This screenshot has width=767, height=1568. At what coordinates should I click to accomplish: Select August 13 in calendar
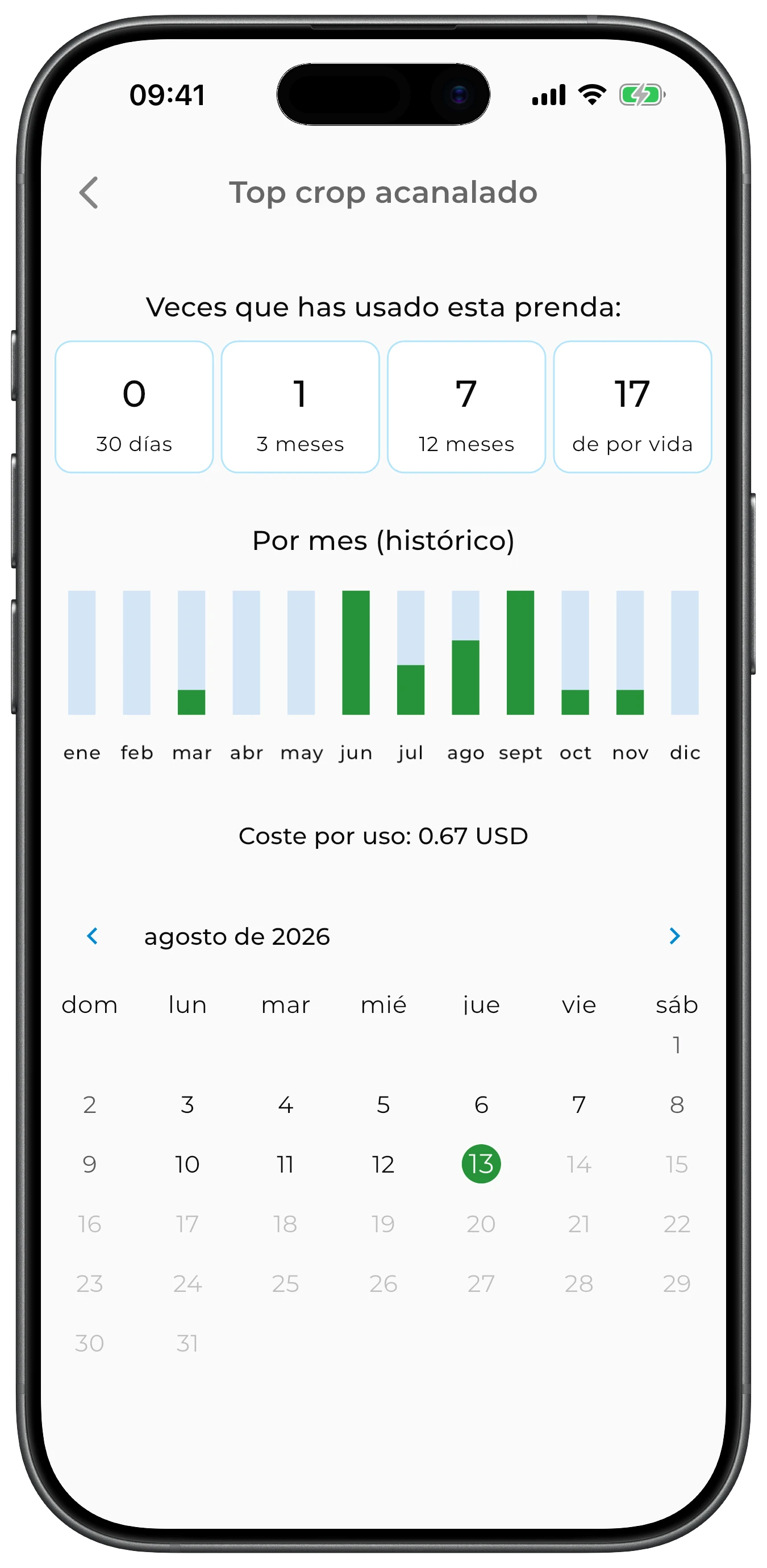(481, 1164)
